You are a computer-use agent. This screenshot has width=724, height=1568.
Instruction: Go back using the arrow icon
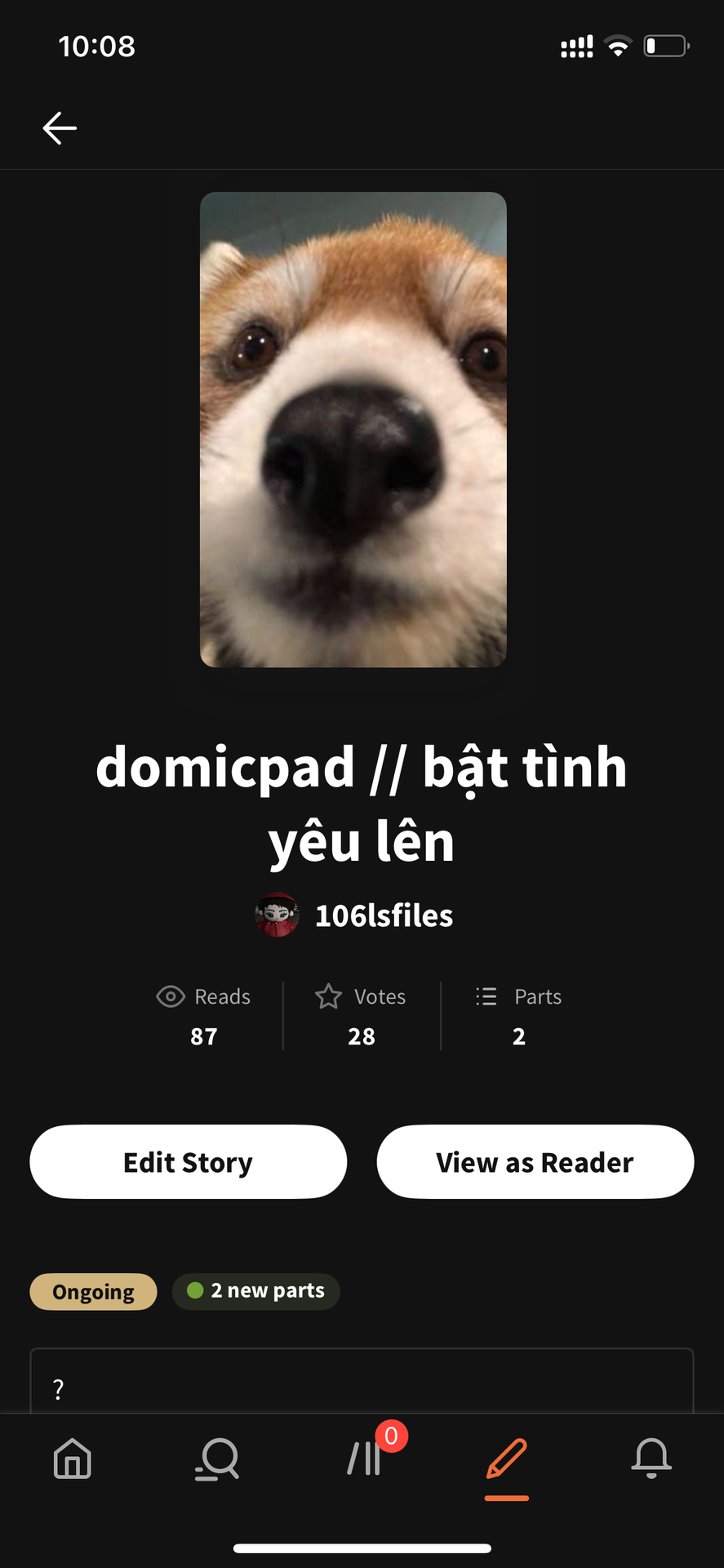pyautogui.click(x=60, y=128)
